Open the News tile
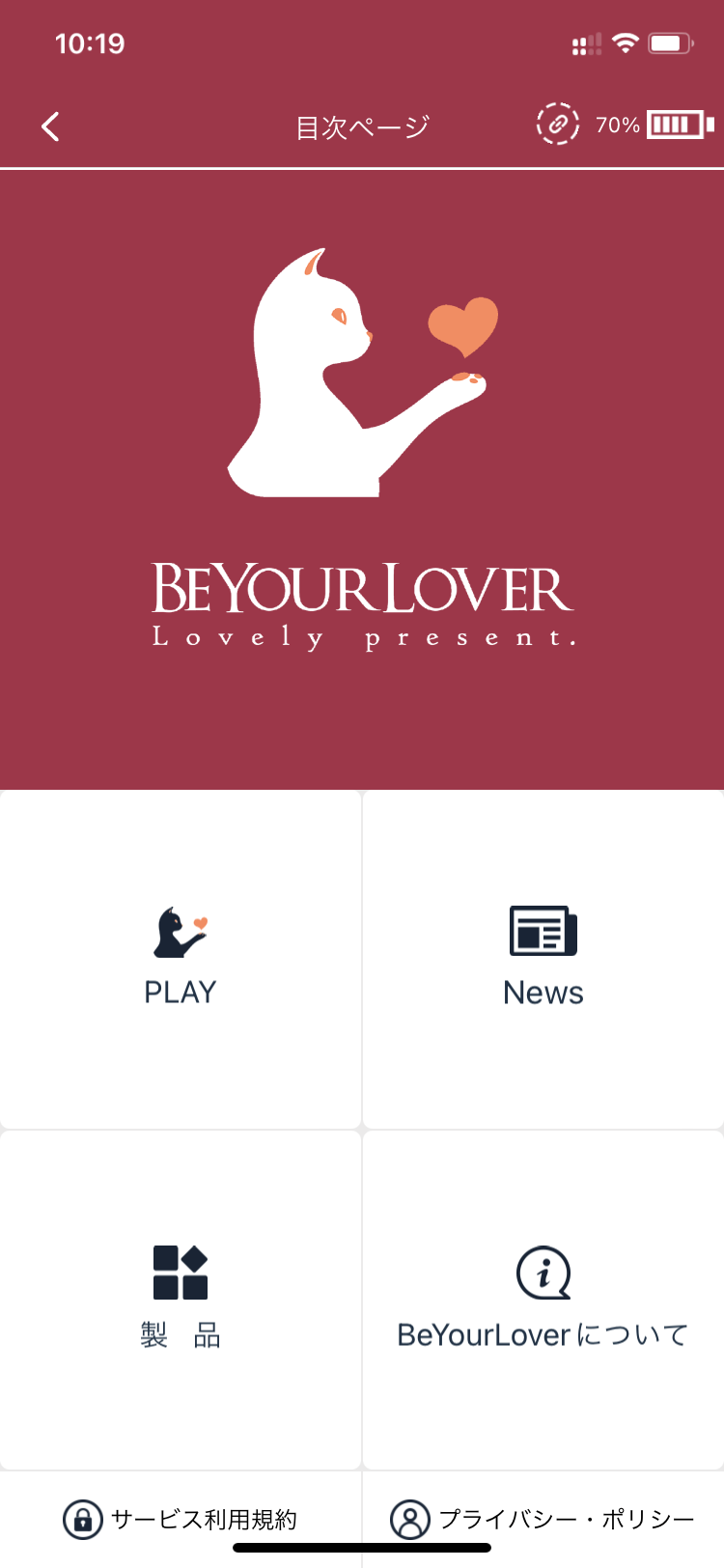 (x=543, y=959)
